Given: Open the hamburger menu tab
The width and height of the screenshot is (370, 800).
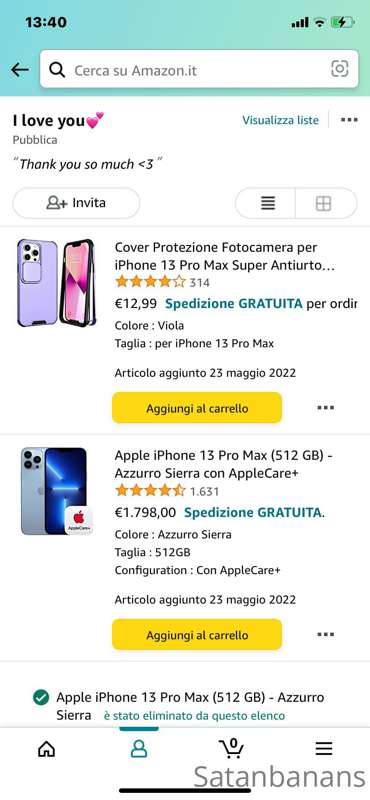Looking at the screenshot, I should click(324, 748).
